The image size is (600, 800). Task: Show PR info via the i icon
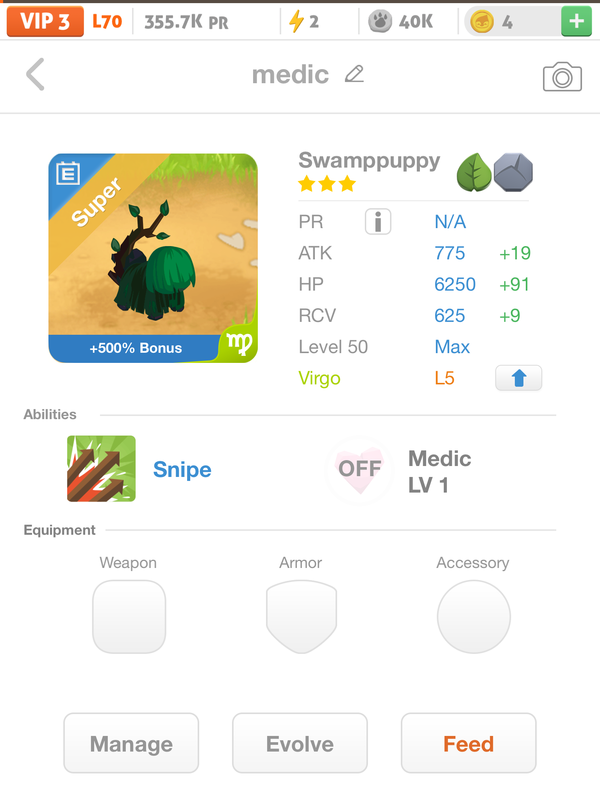click(x=378, y=222)
